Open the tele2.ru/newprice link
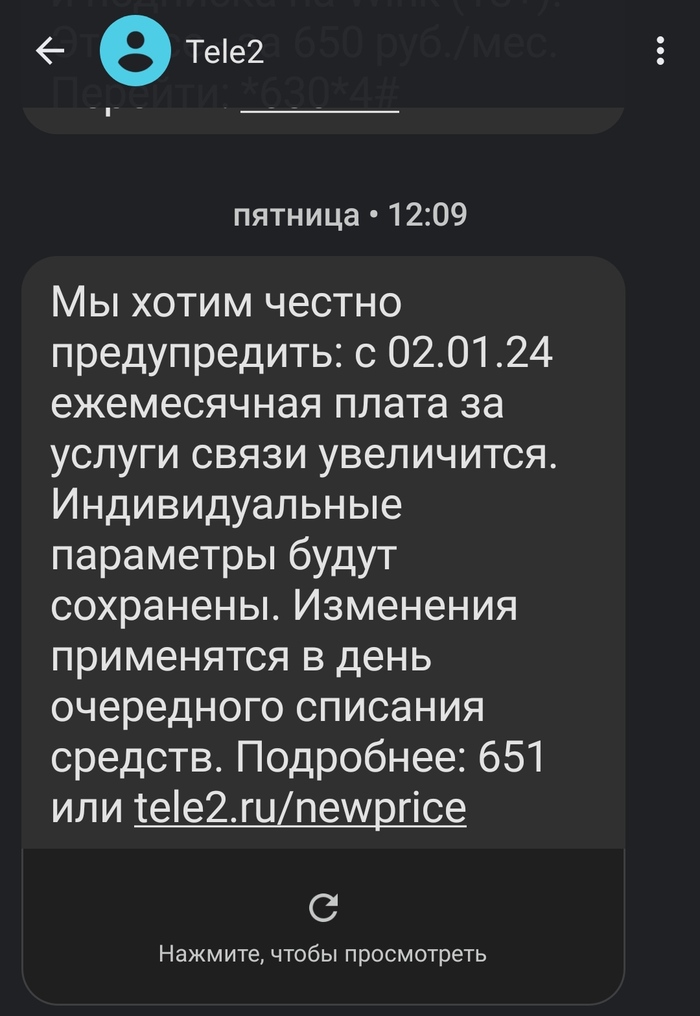The width and height of the screenshot is (700, 1016). point(300,808)
